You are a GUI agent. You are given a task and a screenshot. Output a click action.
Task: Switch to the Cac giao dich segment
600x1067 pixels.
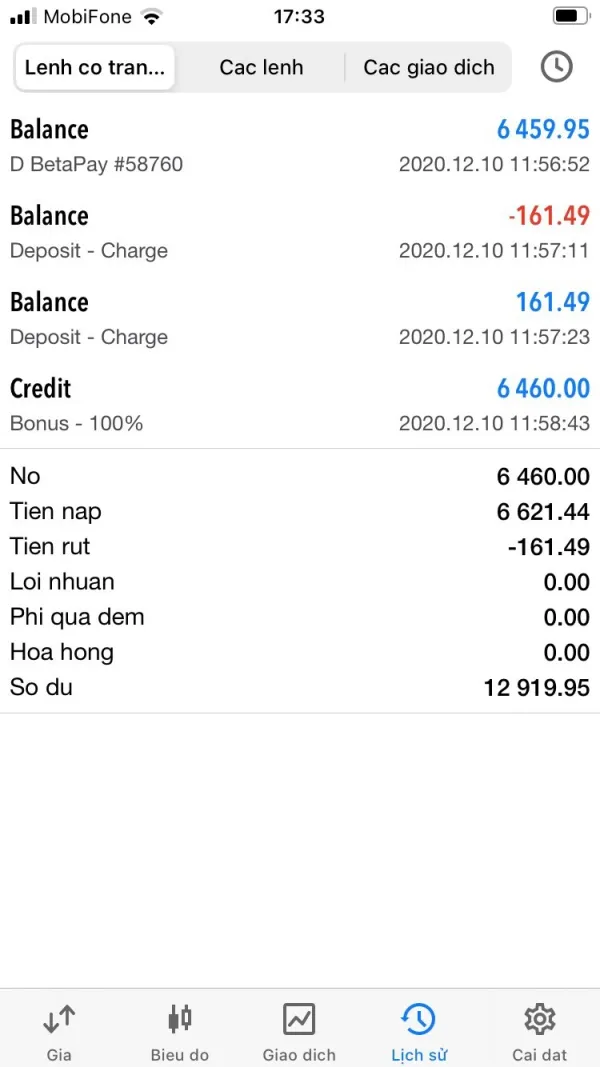pyautogui.click(x=428, y=68)
